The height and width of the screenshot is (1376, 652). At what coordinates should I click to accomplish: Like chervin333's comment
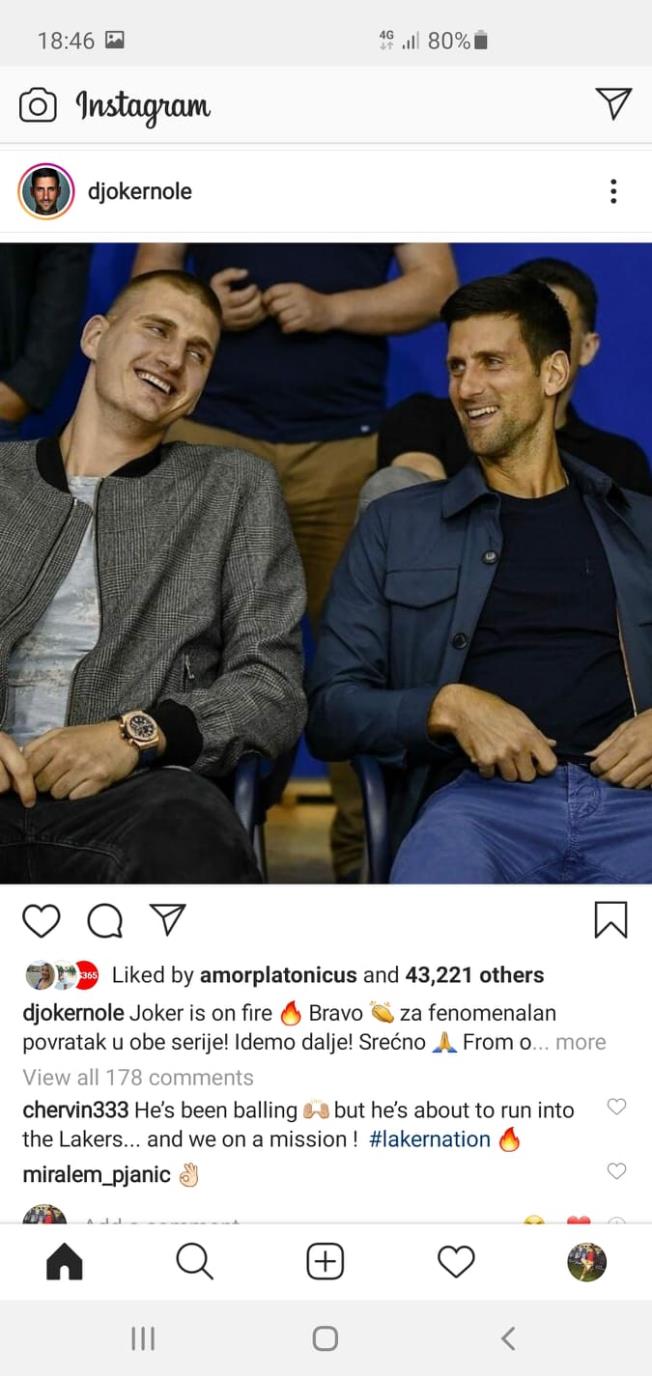pyautogui.click(x=617, y=1107)
